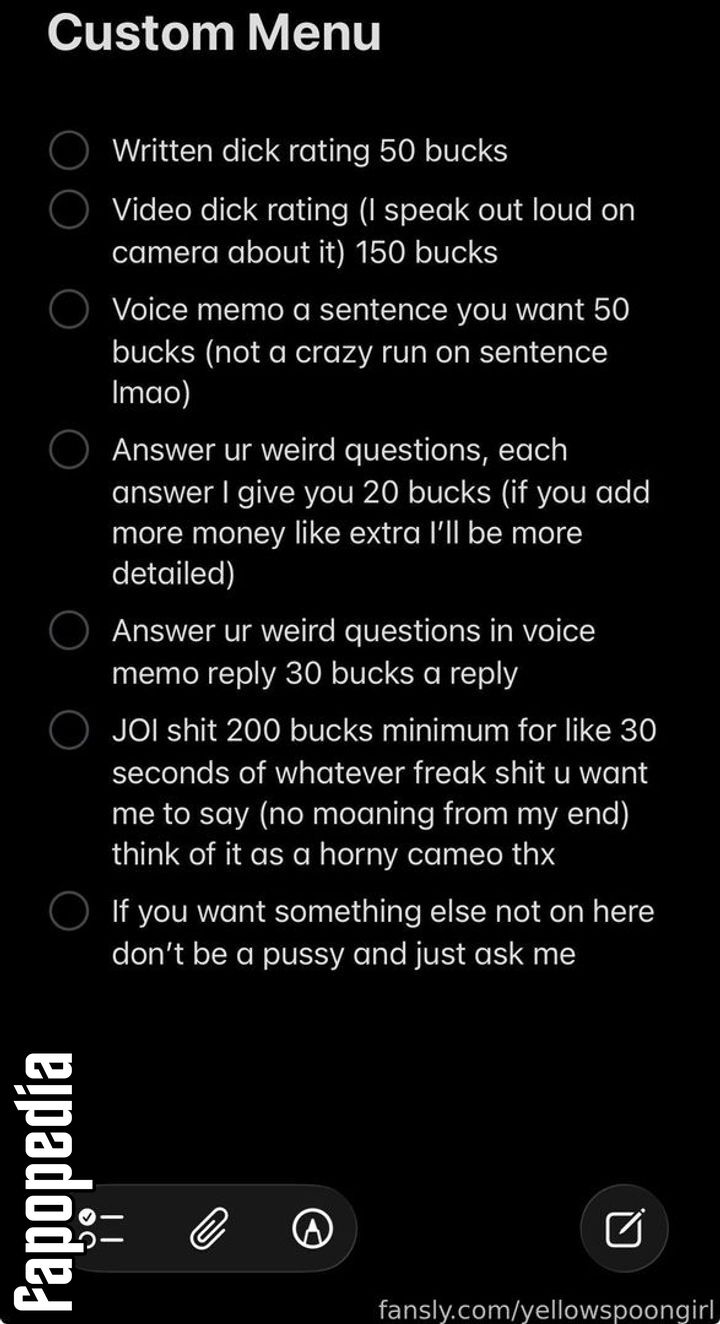Tap the checklist format icon in toolbar
This screenshot has height=1324, width=720.
click(101, 1228)
